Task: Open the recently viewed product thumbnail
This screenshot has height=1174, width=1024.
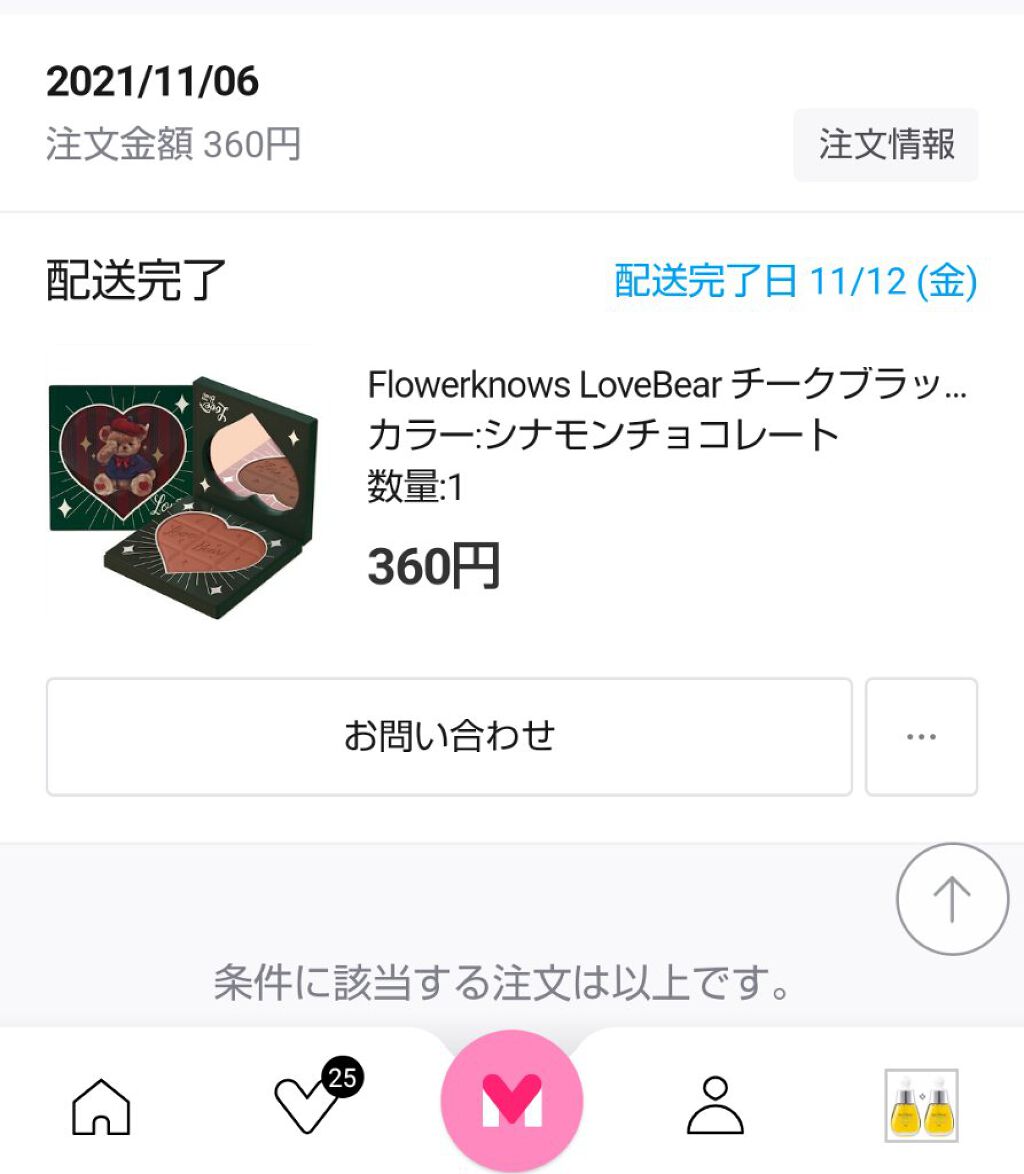Action: coord(921,1105)
